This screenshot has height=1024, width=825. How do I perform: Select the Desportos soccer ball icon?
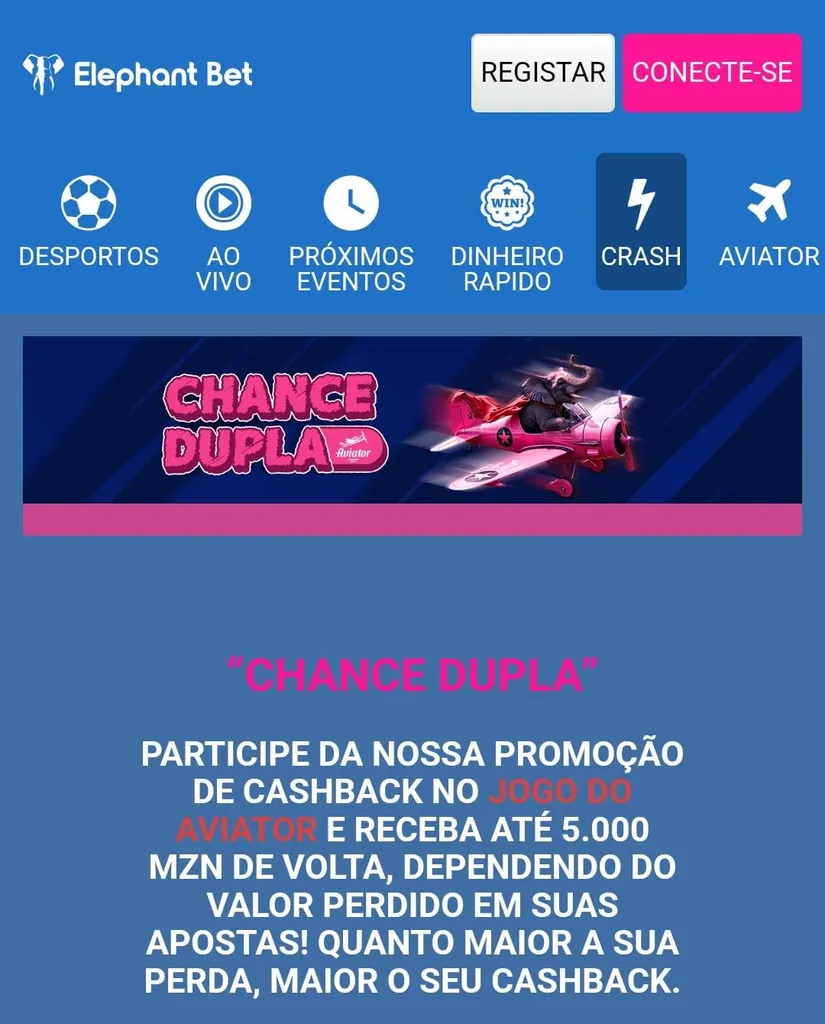coord(90,203)
